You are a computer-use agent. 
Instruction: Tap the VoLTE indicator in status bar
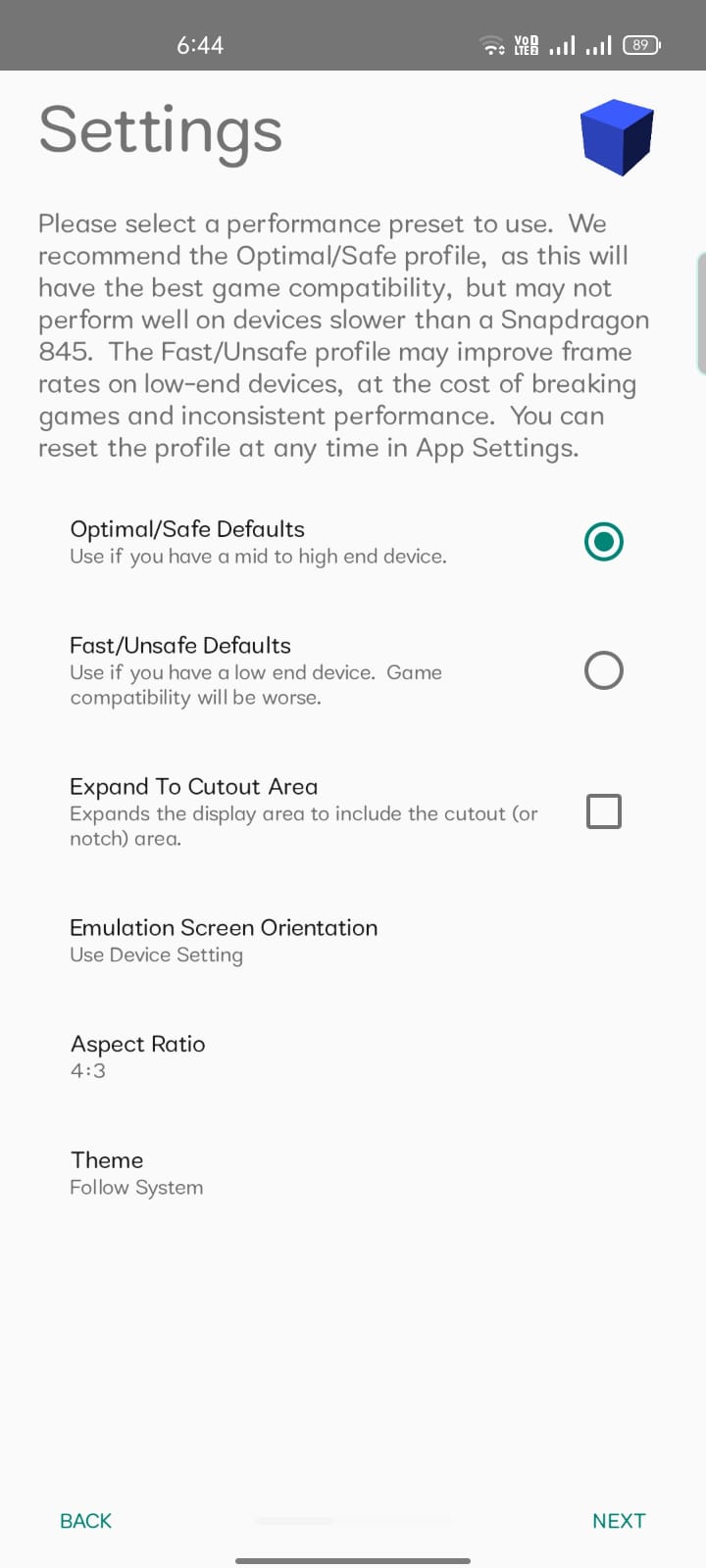[526, 44]
